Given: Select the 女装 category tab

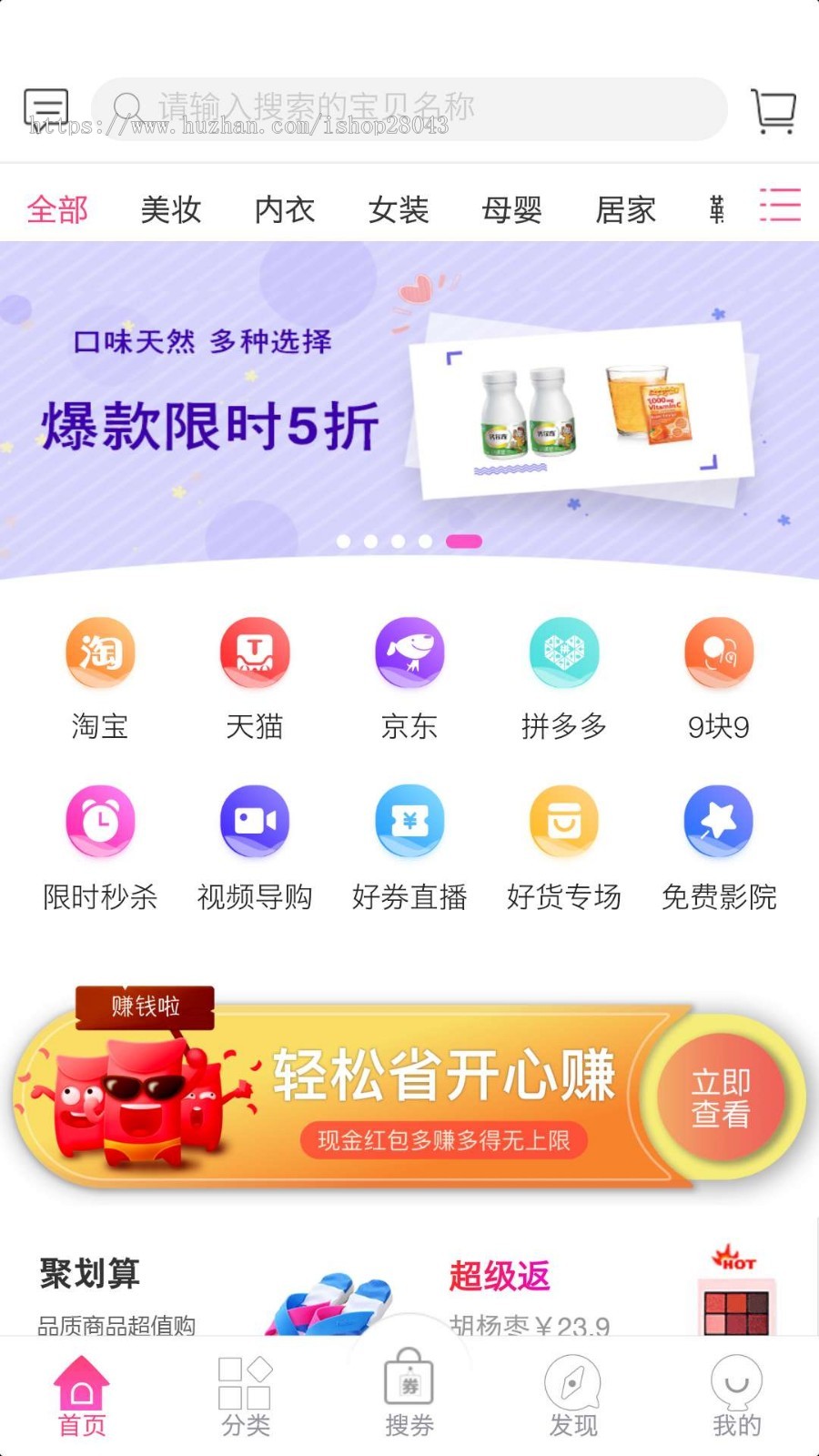Looking at the screenshot, I should [x=398, y=210].
